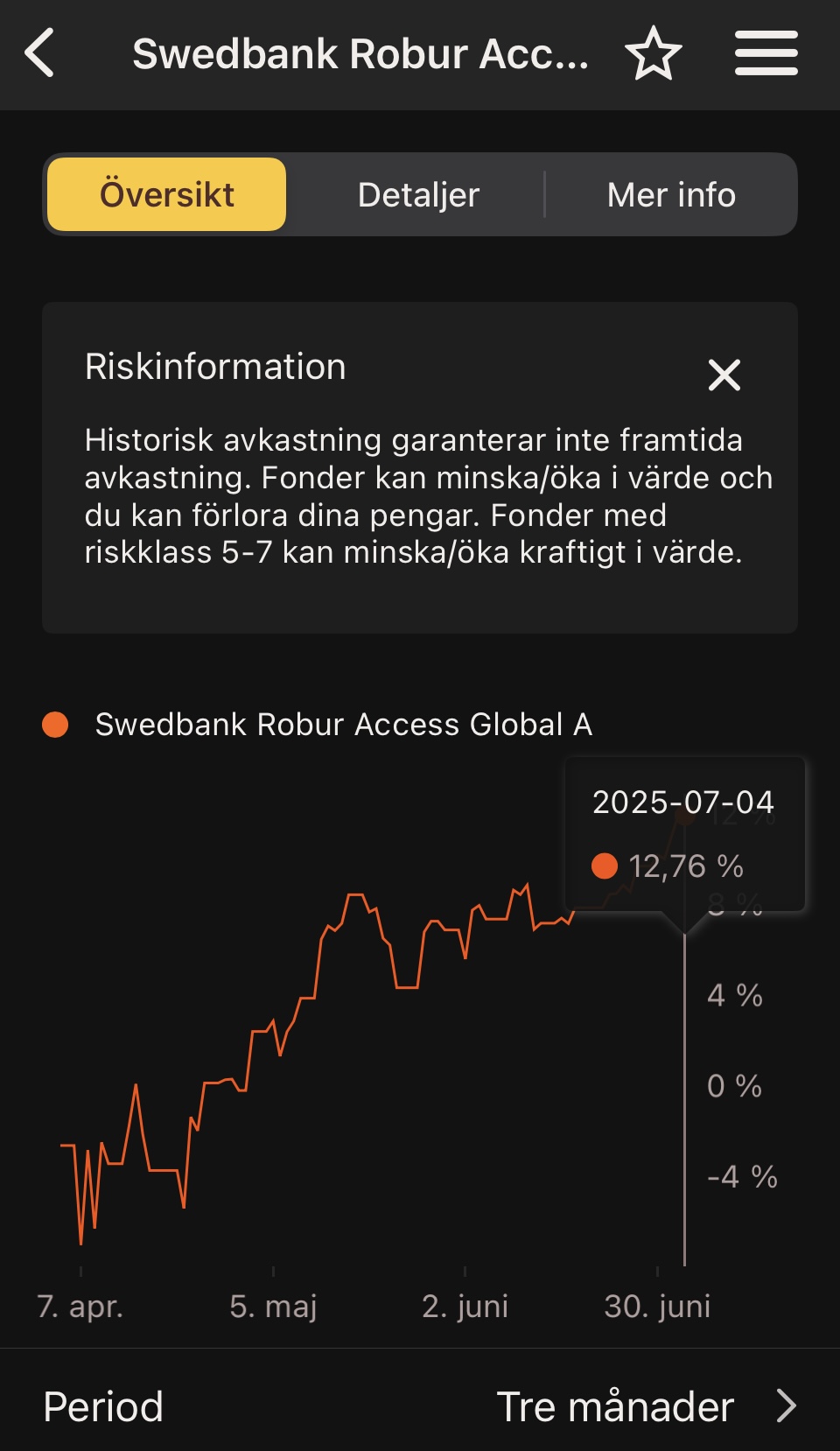Go back to the previous screen
840x1451 pixels.
[x=40, y=53]
